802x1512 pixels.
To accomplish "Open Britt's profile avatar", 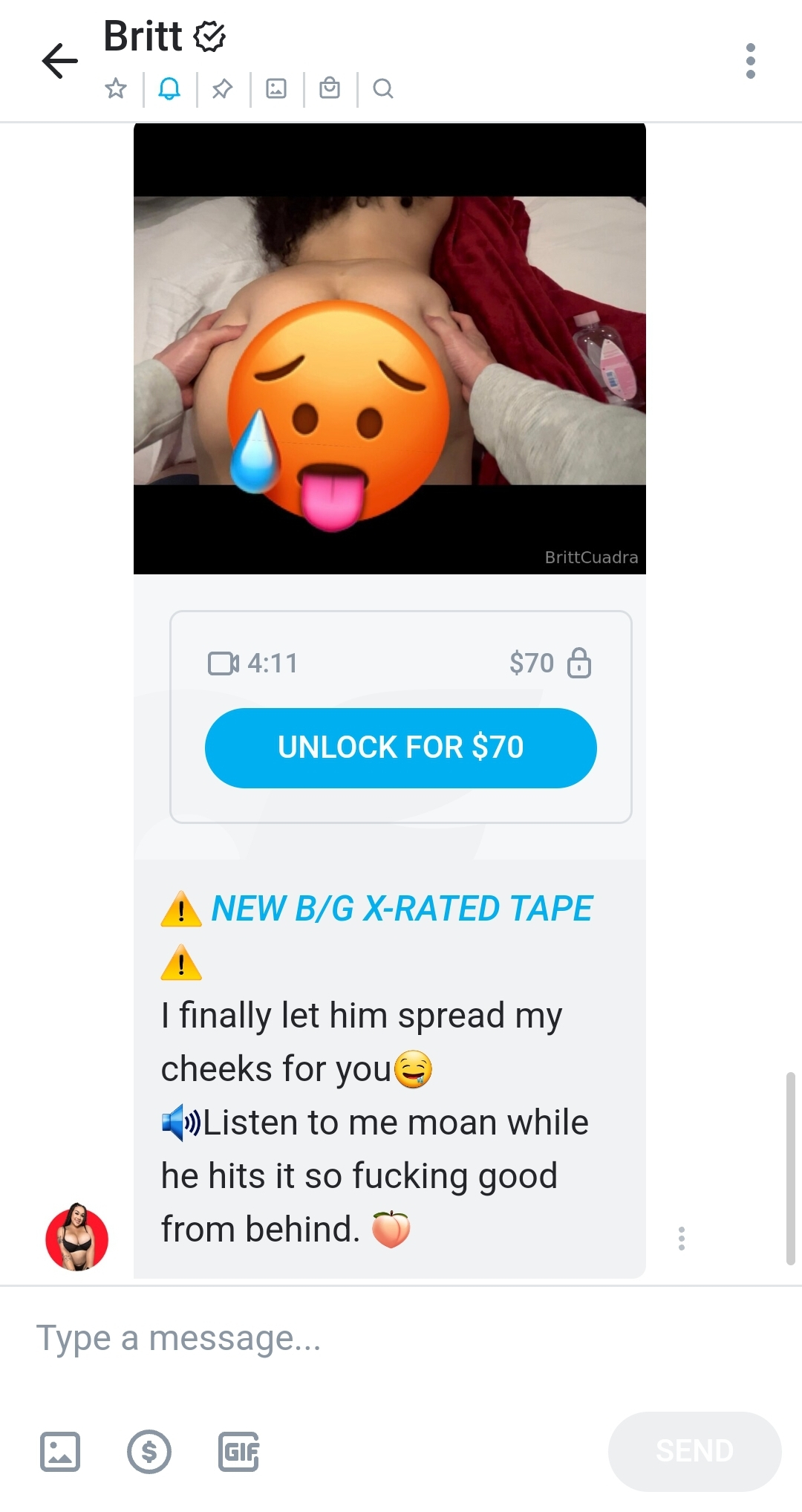I will point(77,1237).
